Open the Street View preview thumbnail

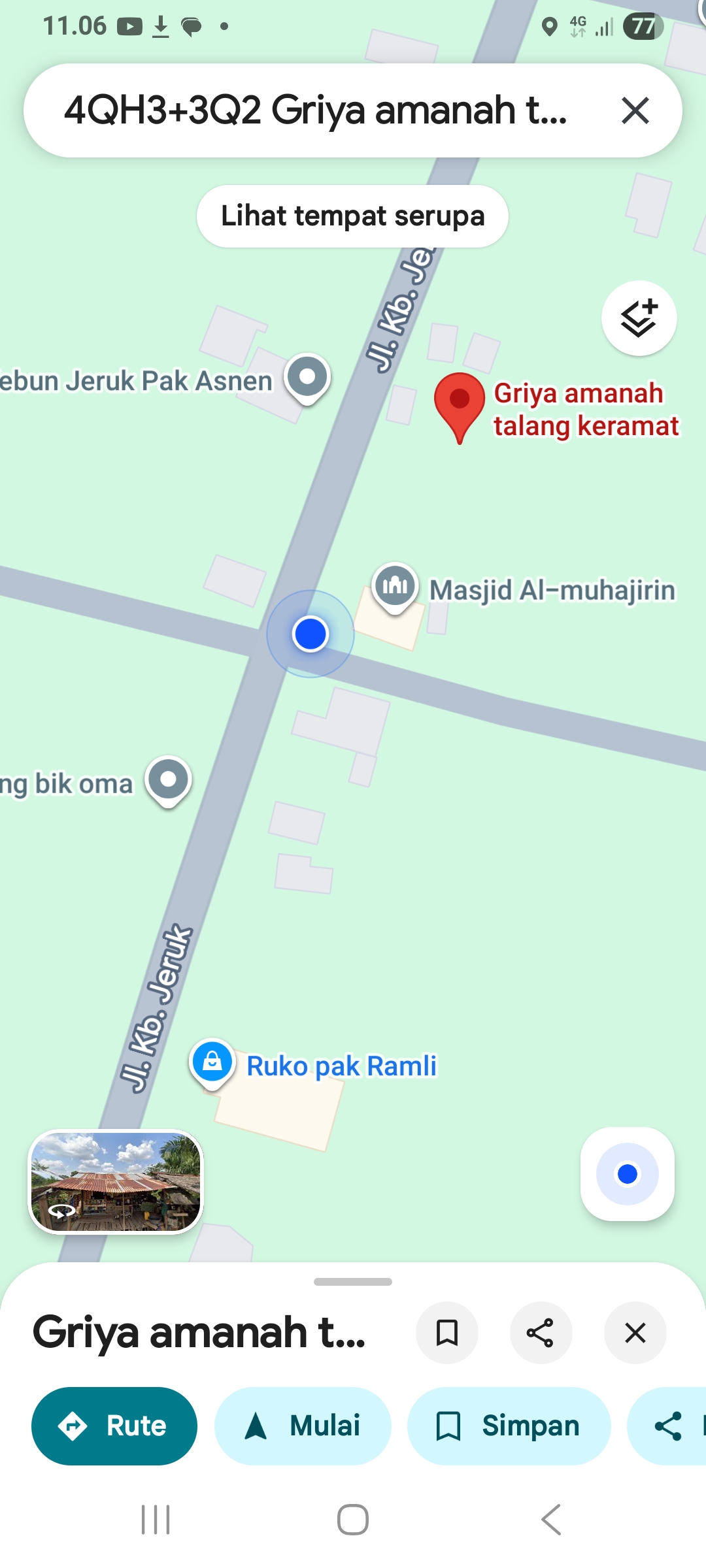(x=116, y=1181)
